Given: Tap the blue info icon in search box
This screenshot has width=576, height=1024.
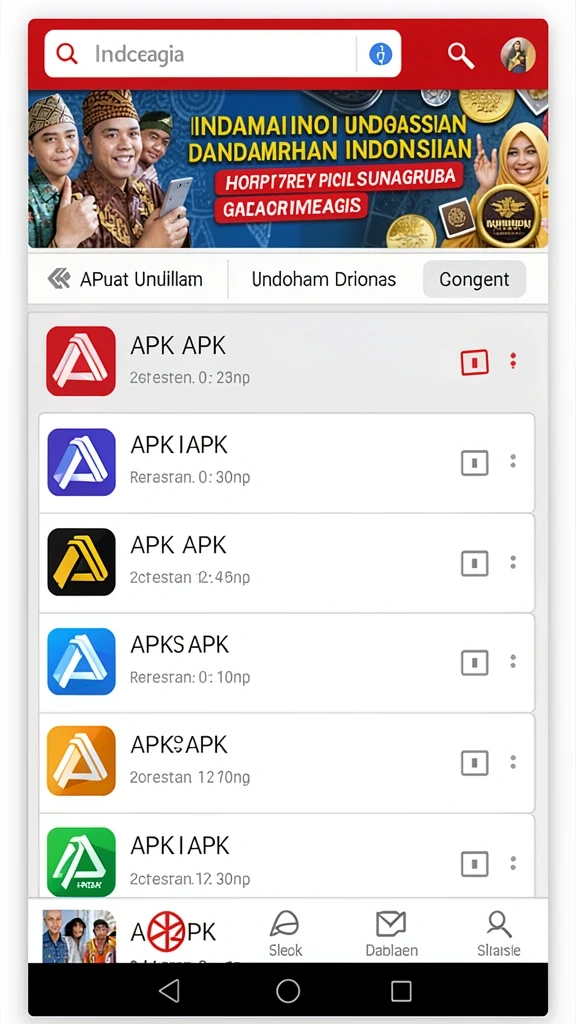Looking at the screenshot, I should coord(380,54).
